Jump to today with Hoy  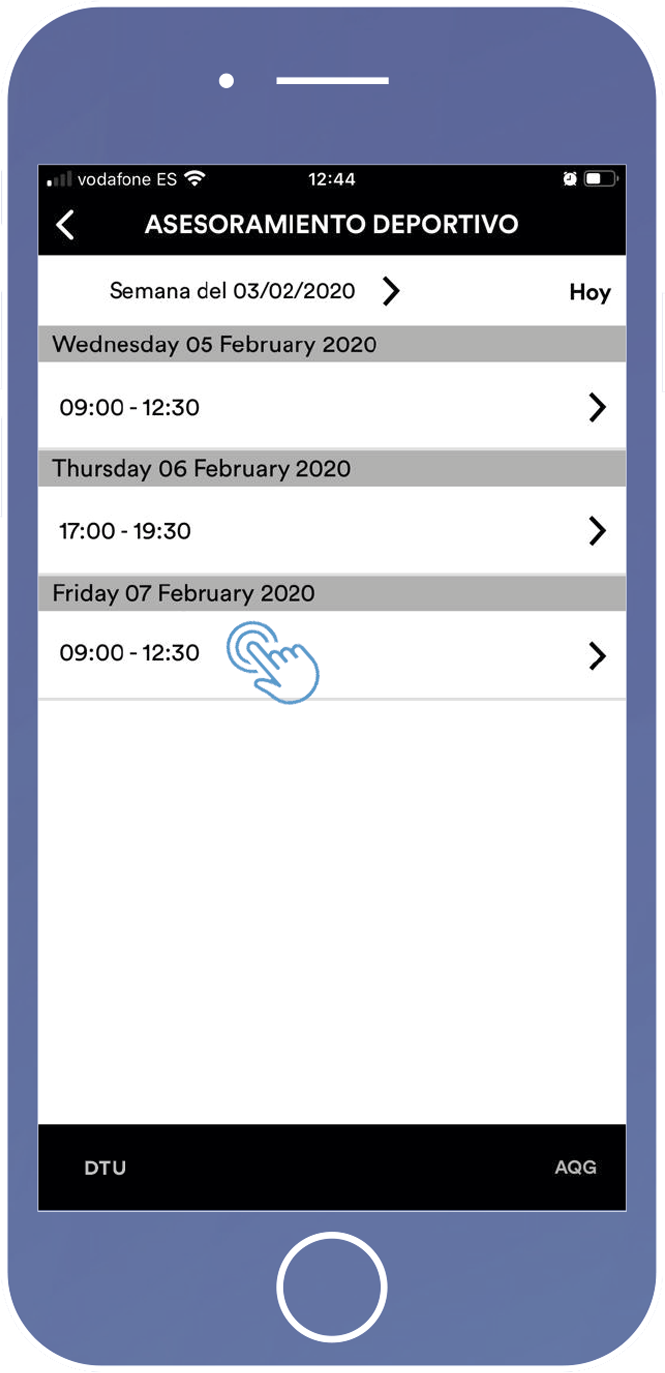(590, 292)
